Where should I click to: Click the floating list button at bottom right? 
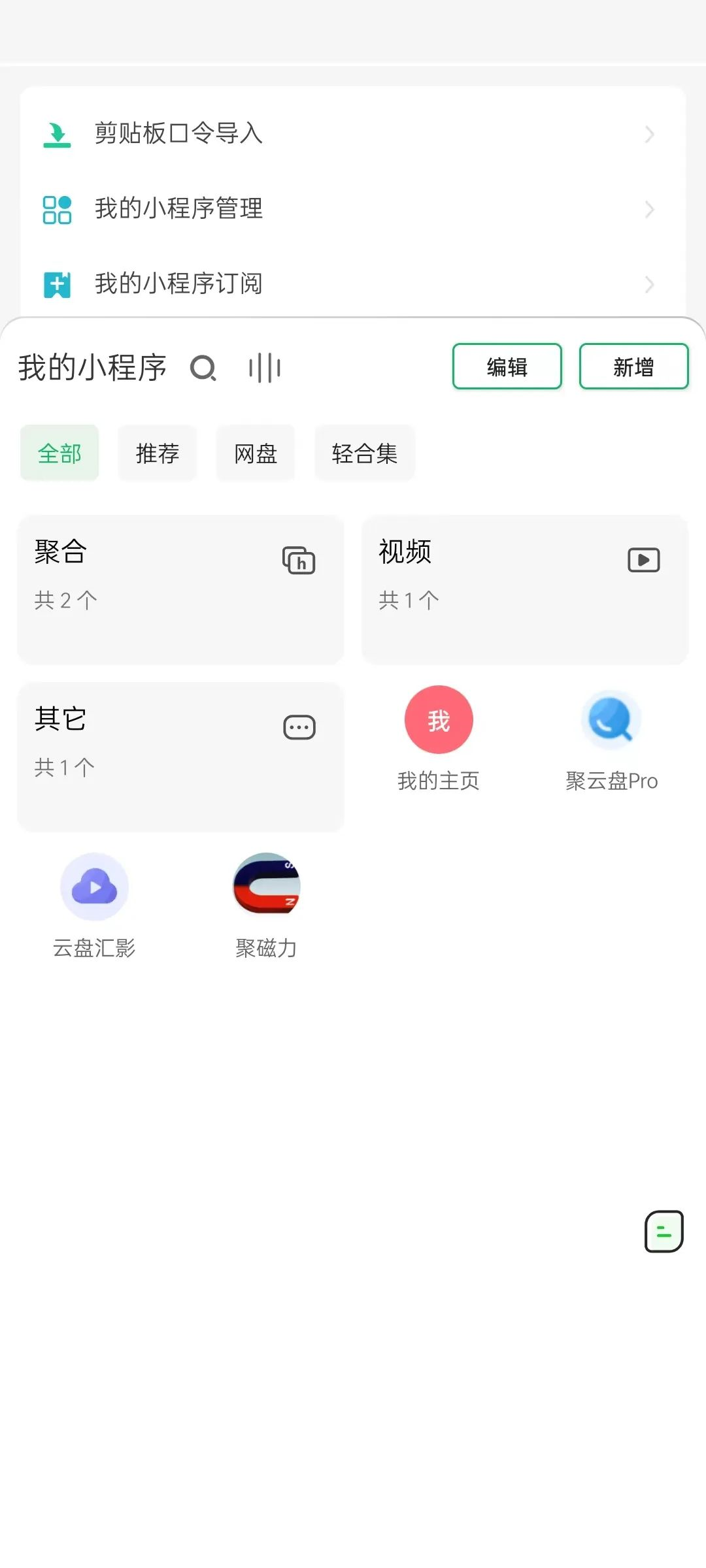click(x=663, y=1232)
